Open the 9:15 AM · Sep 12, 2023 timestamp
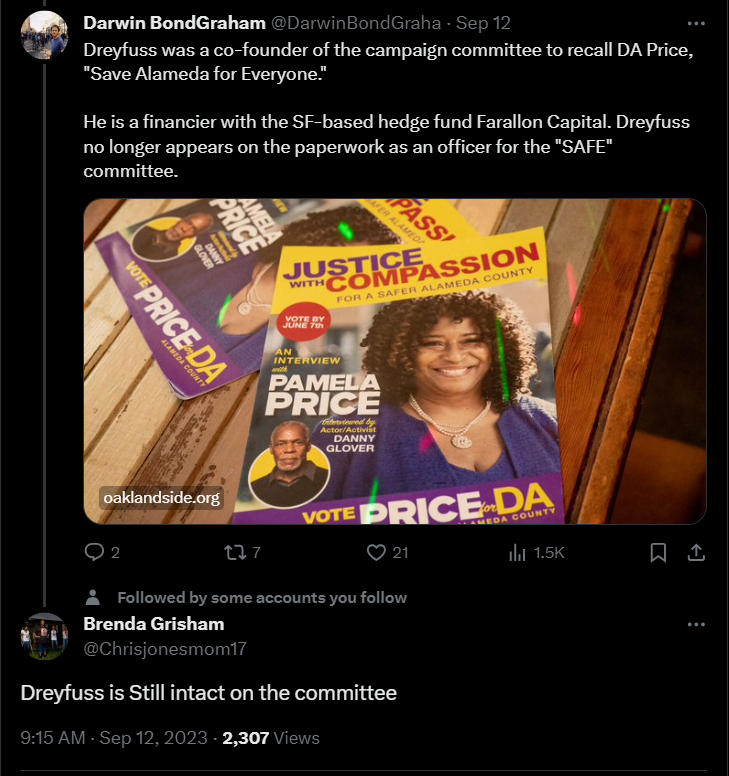The height and width of the screenshot is (776, 729). point(115,738)
